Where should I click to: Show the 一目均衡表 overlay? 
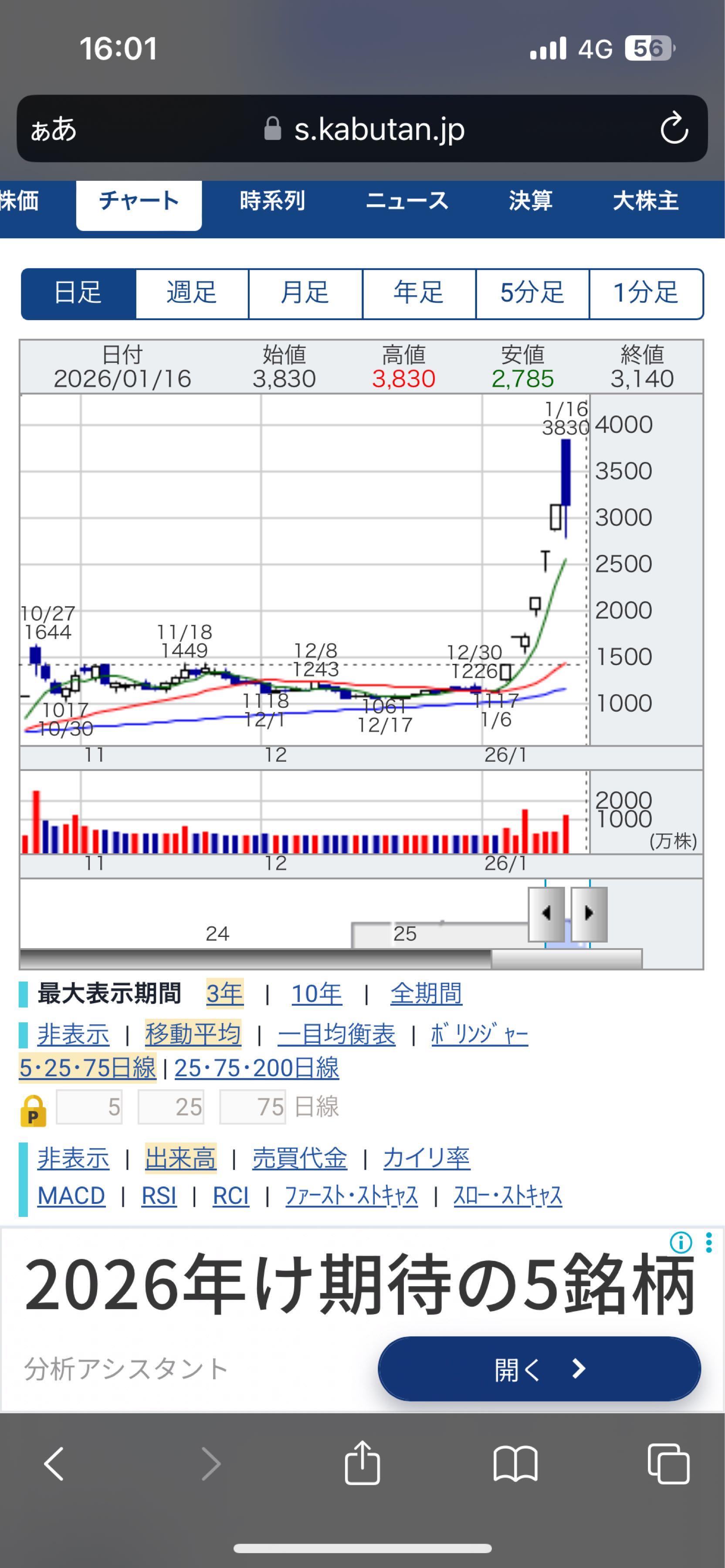(x=336, y=1034)
